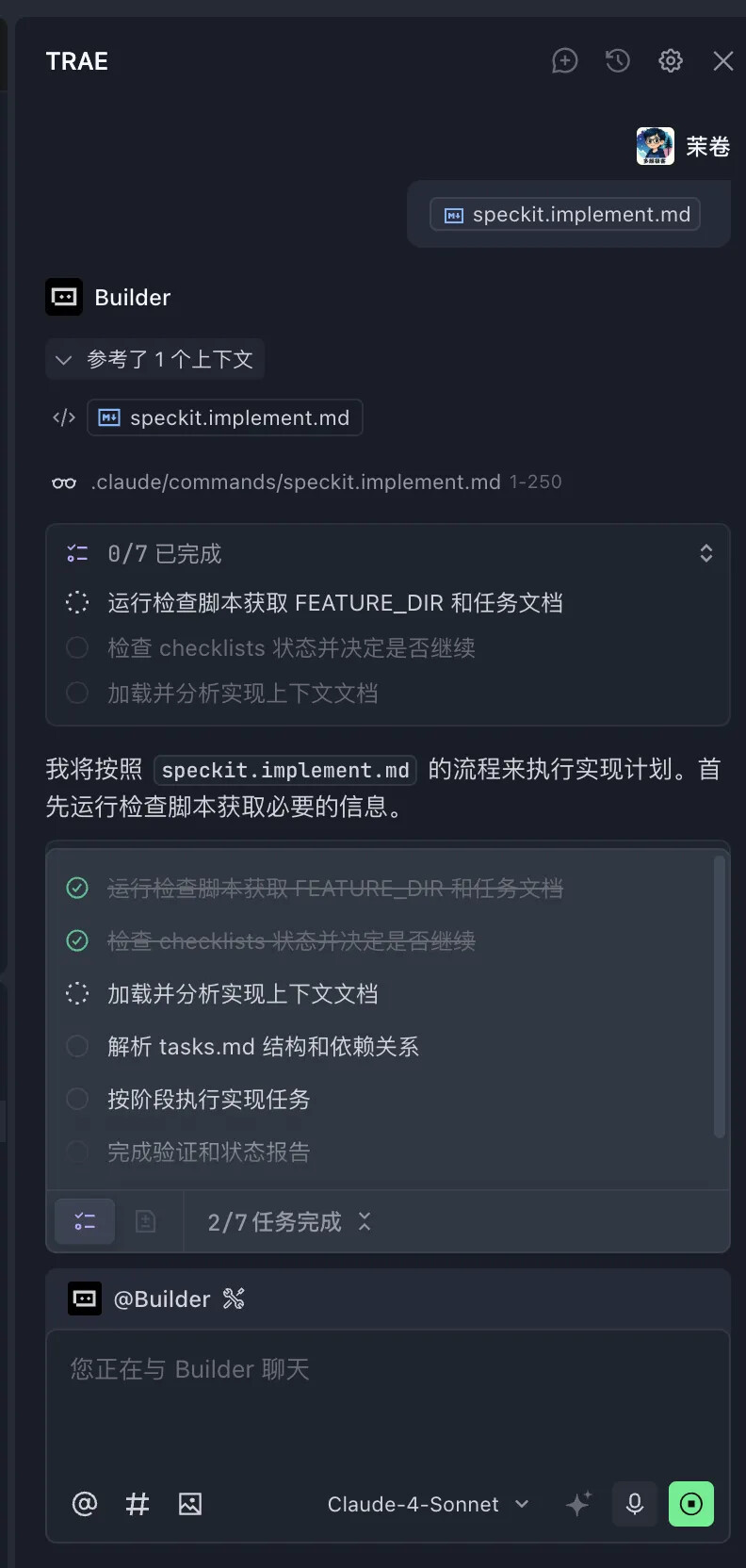This screenshot has height=1568, width=746.
Task: Switch to the document view tab
Action: click(146, 1221)
